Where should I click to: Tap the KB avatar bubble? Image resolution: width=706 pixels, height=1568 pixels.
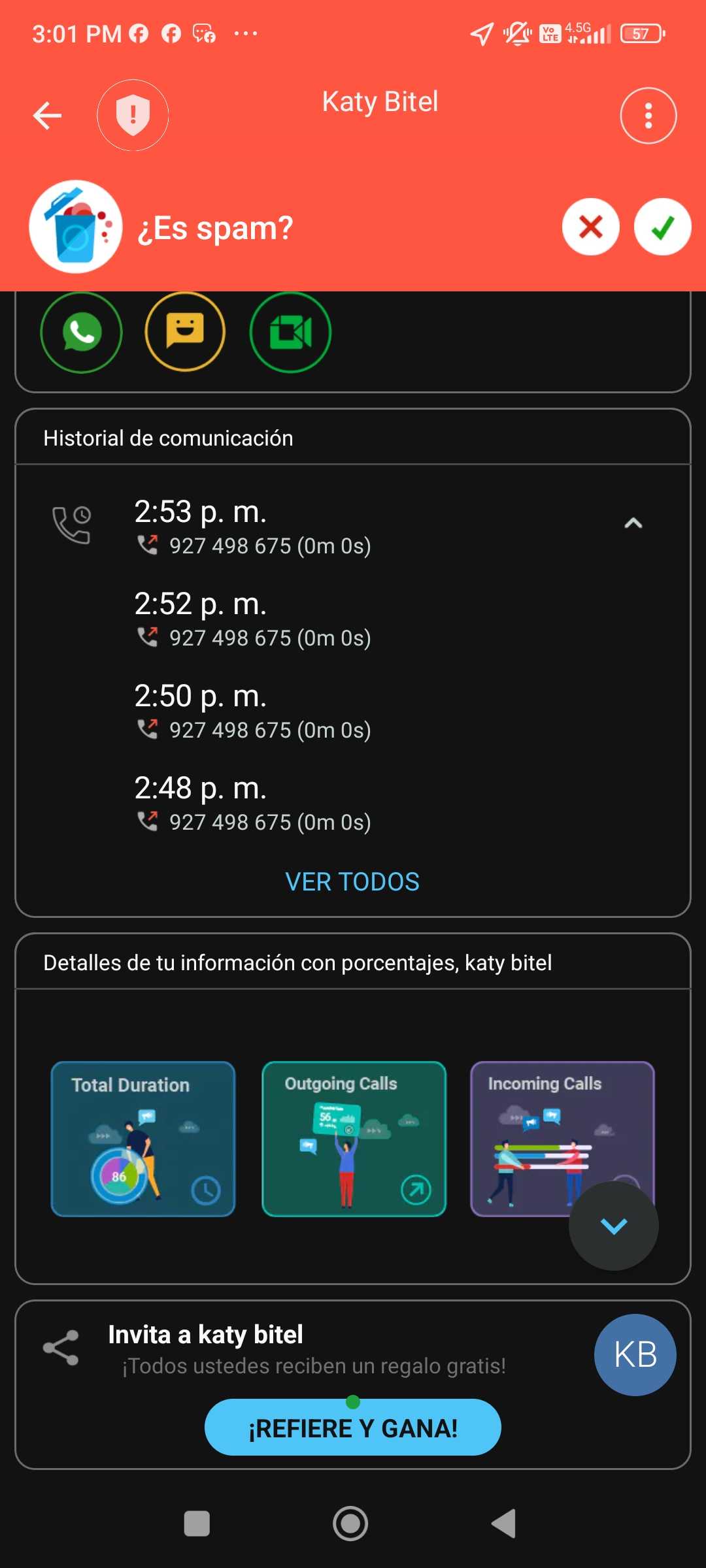[x=635, y=1354]
